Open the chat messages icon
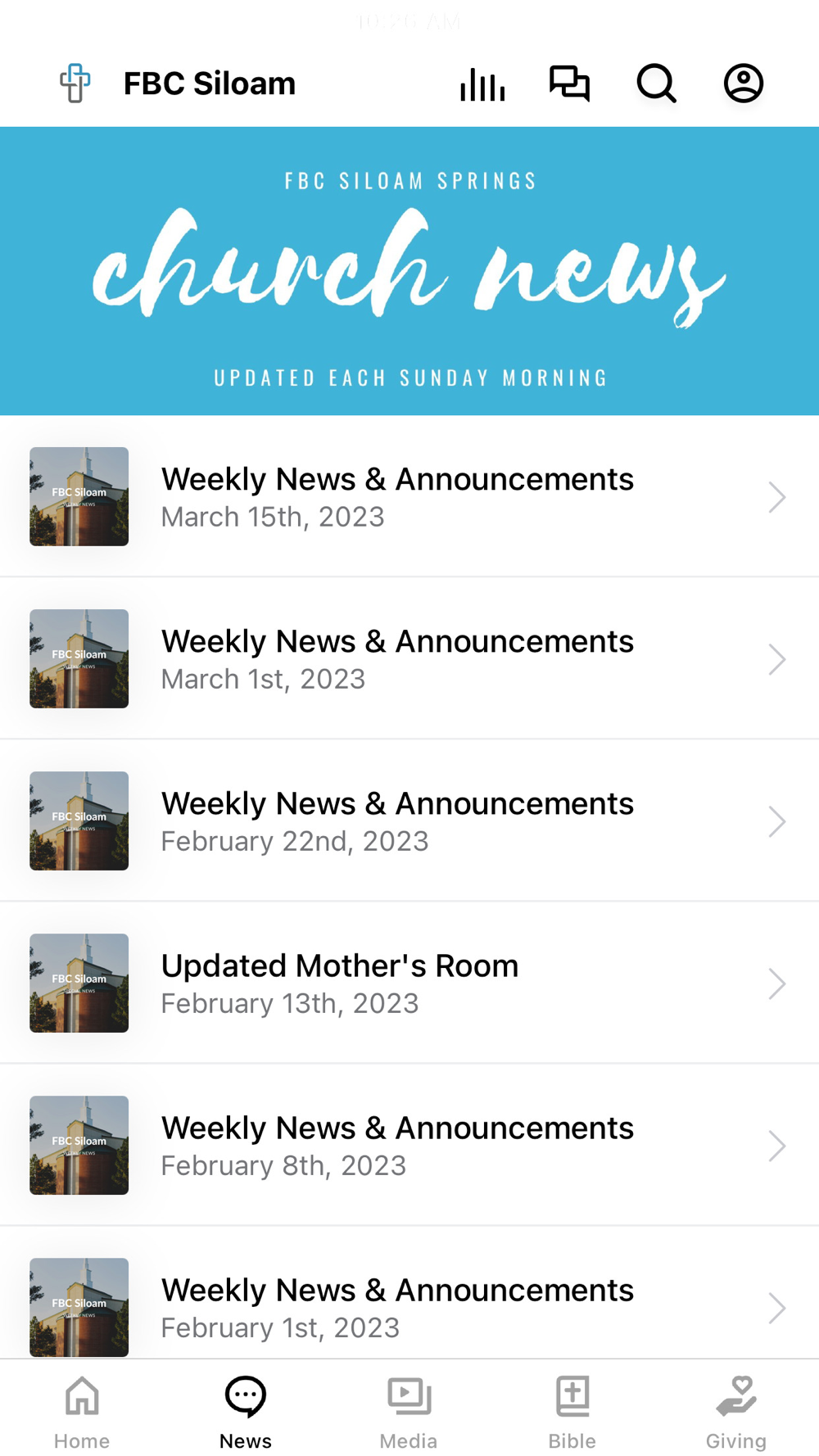Screen dimensions: 819x1456 point(569,84)
